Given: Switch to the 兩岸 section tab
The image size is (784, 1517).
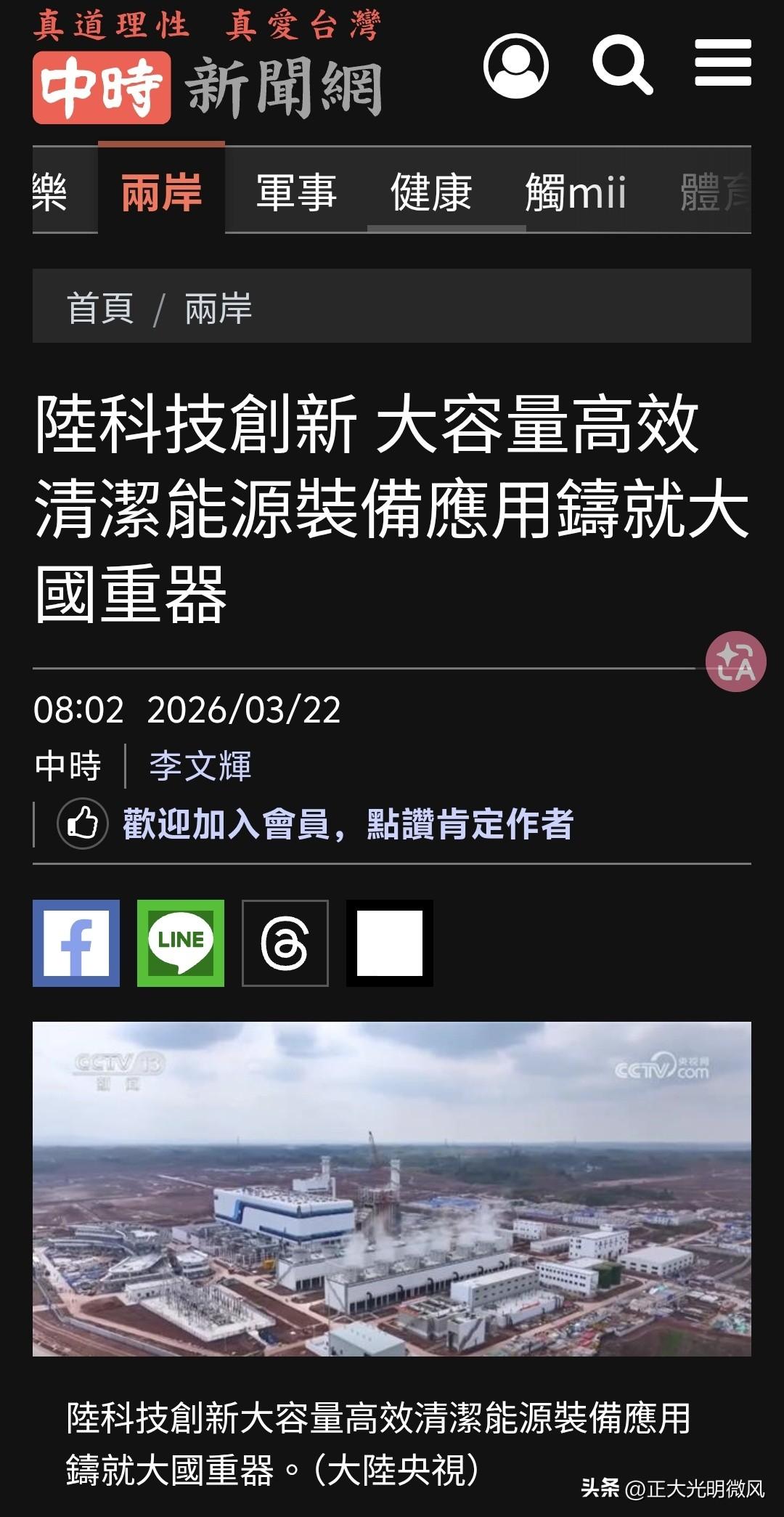Looking at the screenshot, I should coord(161,190).
